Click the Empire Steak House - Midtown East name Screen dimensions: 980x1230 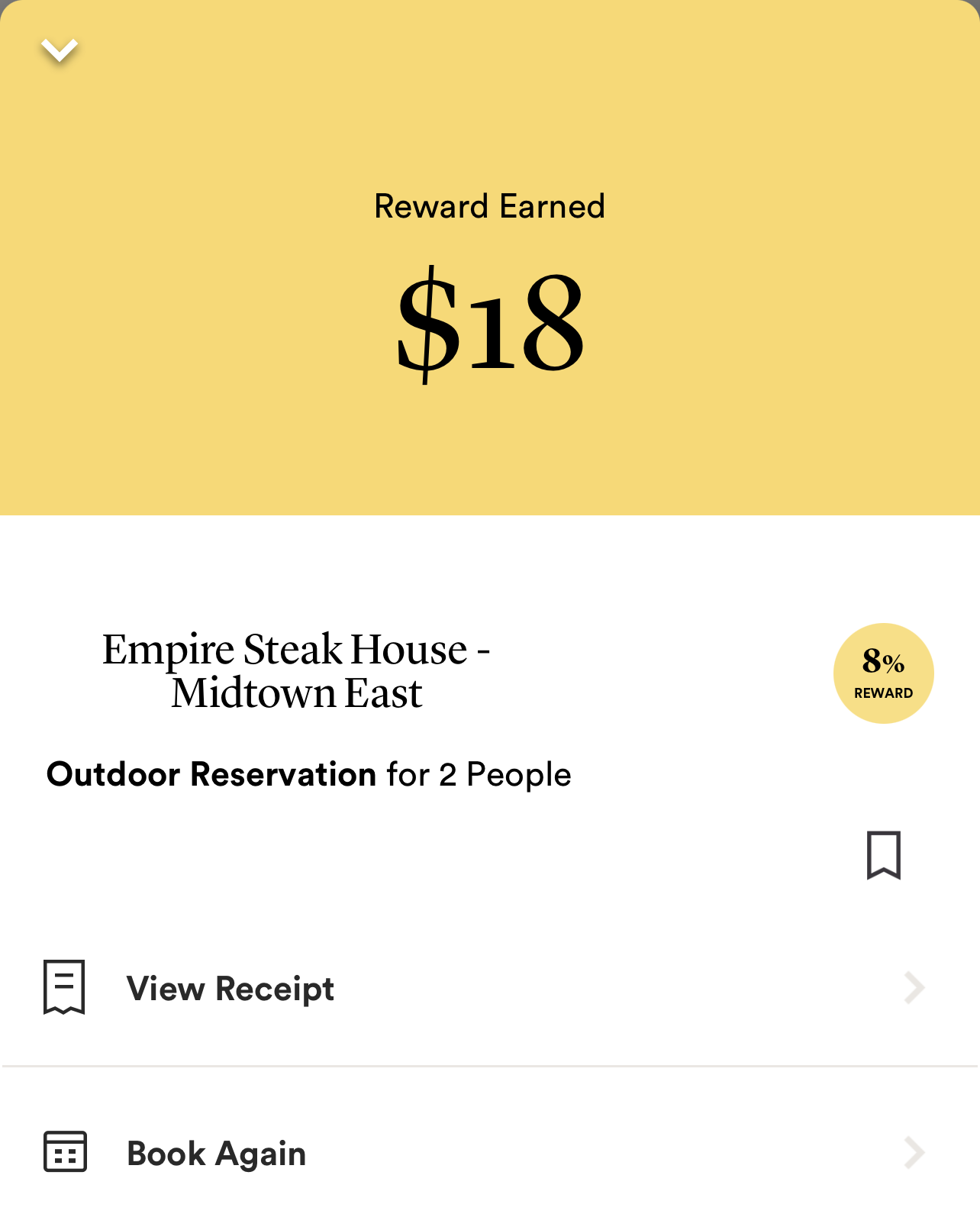(x=298, y=671)
